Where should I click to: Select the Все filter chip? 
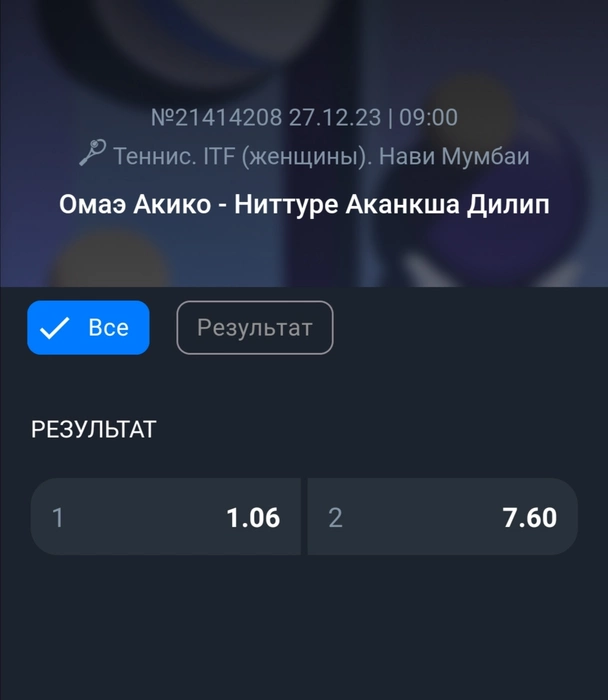(x=88, y=328)
